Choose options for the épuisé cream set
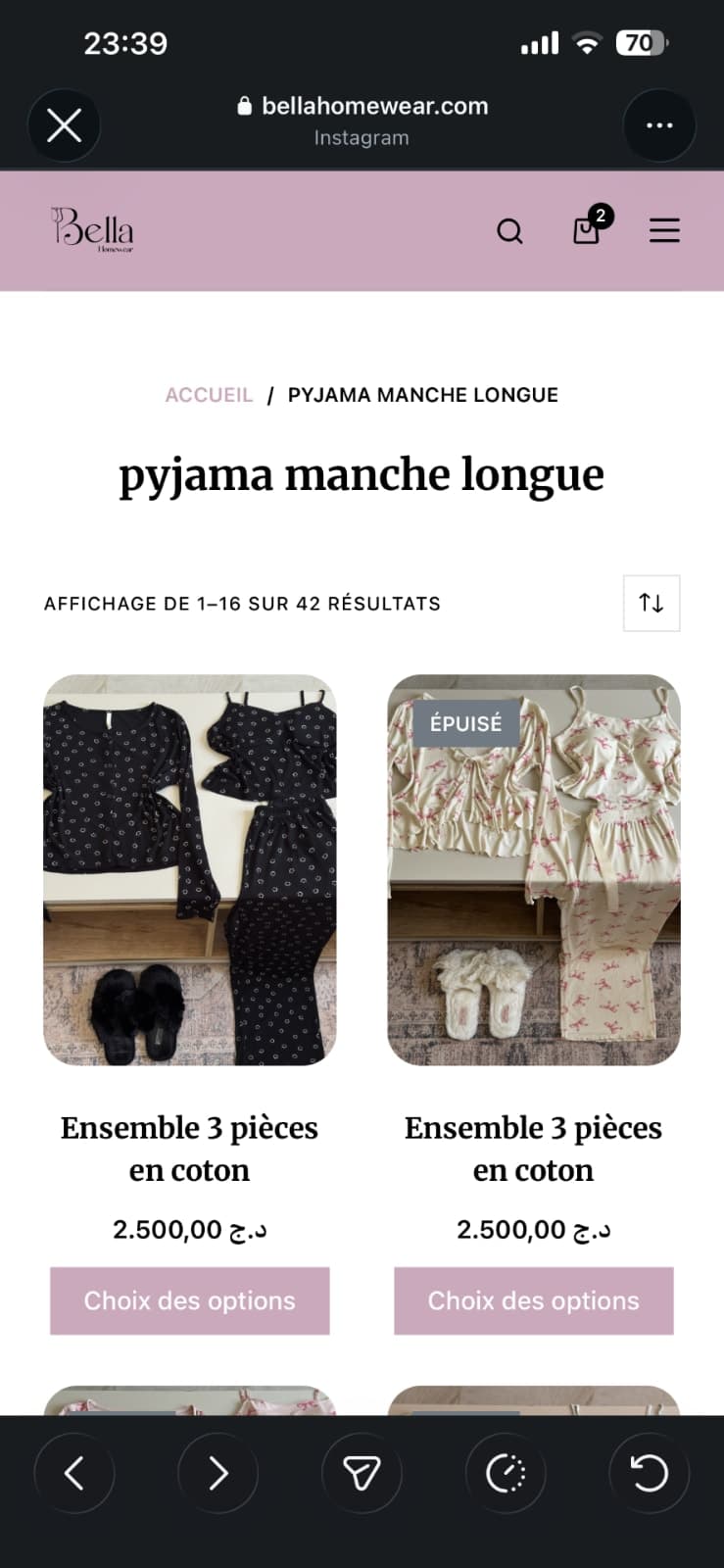The height and width of the screenshot is (1568, 724). click(x=534, y=1300)
